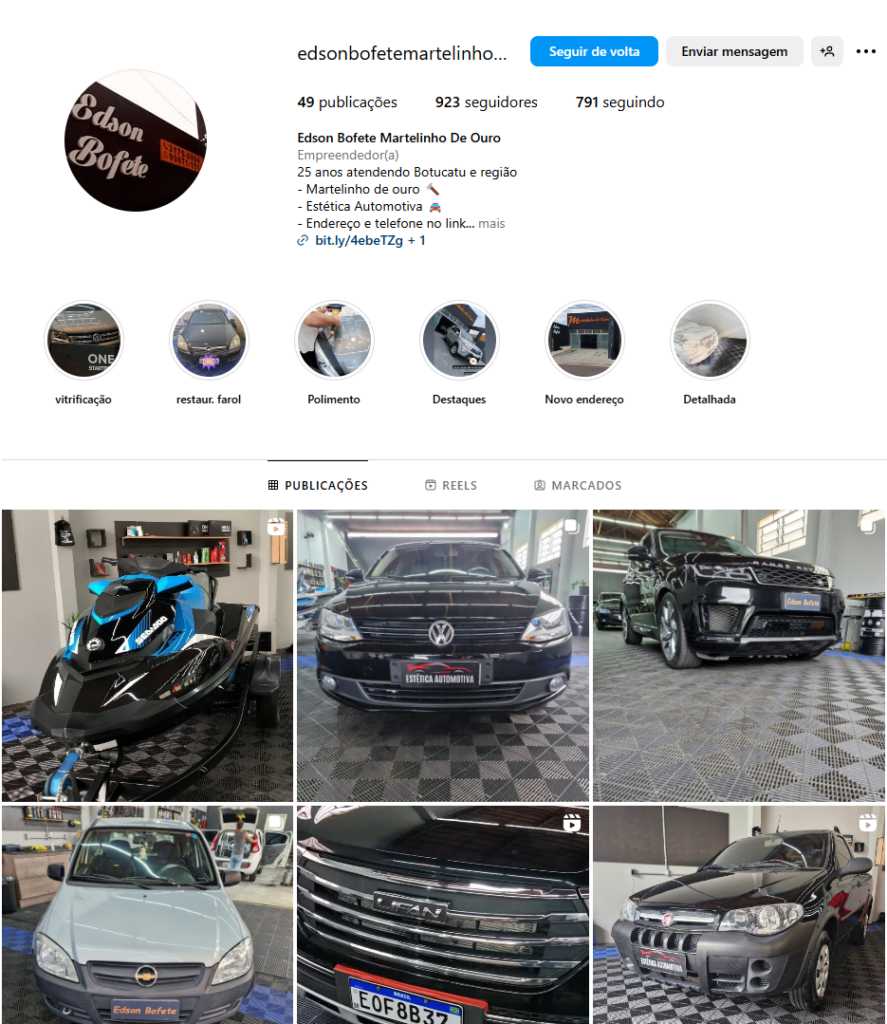Tap Enviar mensagem to message this profile

point(734,52)
